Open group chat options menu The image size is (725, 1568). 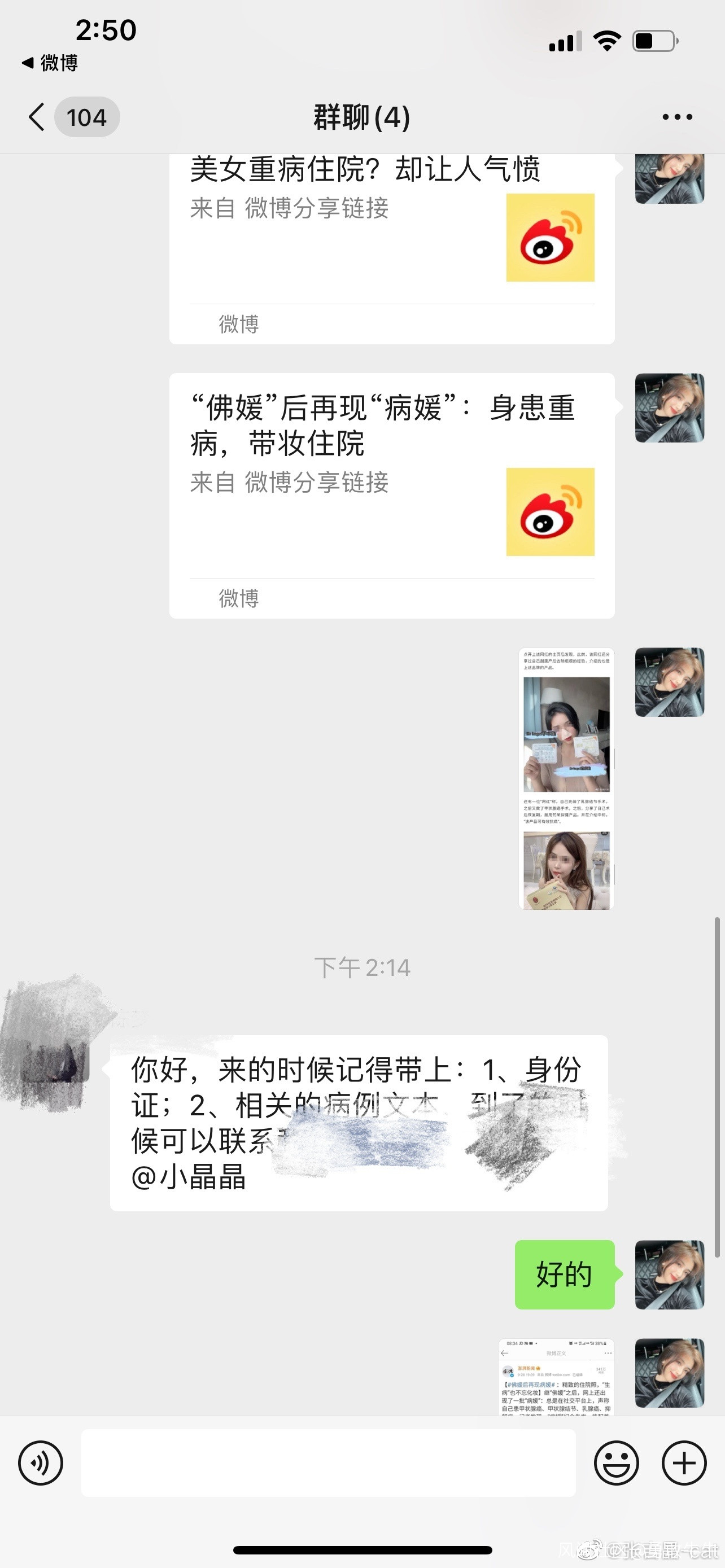677,117
